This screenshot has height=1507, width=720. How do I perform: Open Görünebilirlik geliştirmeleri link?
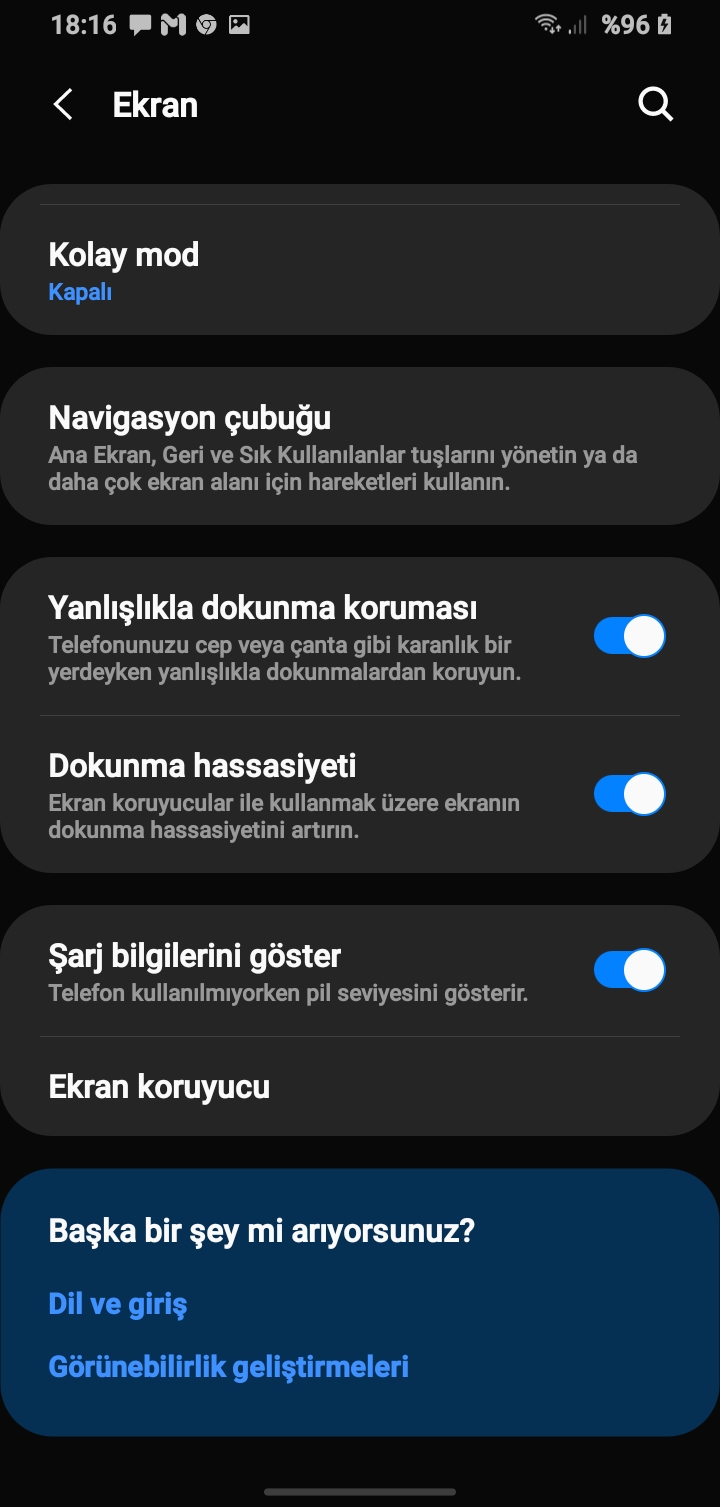pos(229,1367)
